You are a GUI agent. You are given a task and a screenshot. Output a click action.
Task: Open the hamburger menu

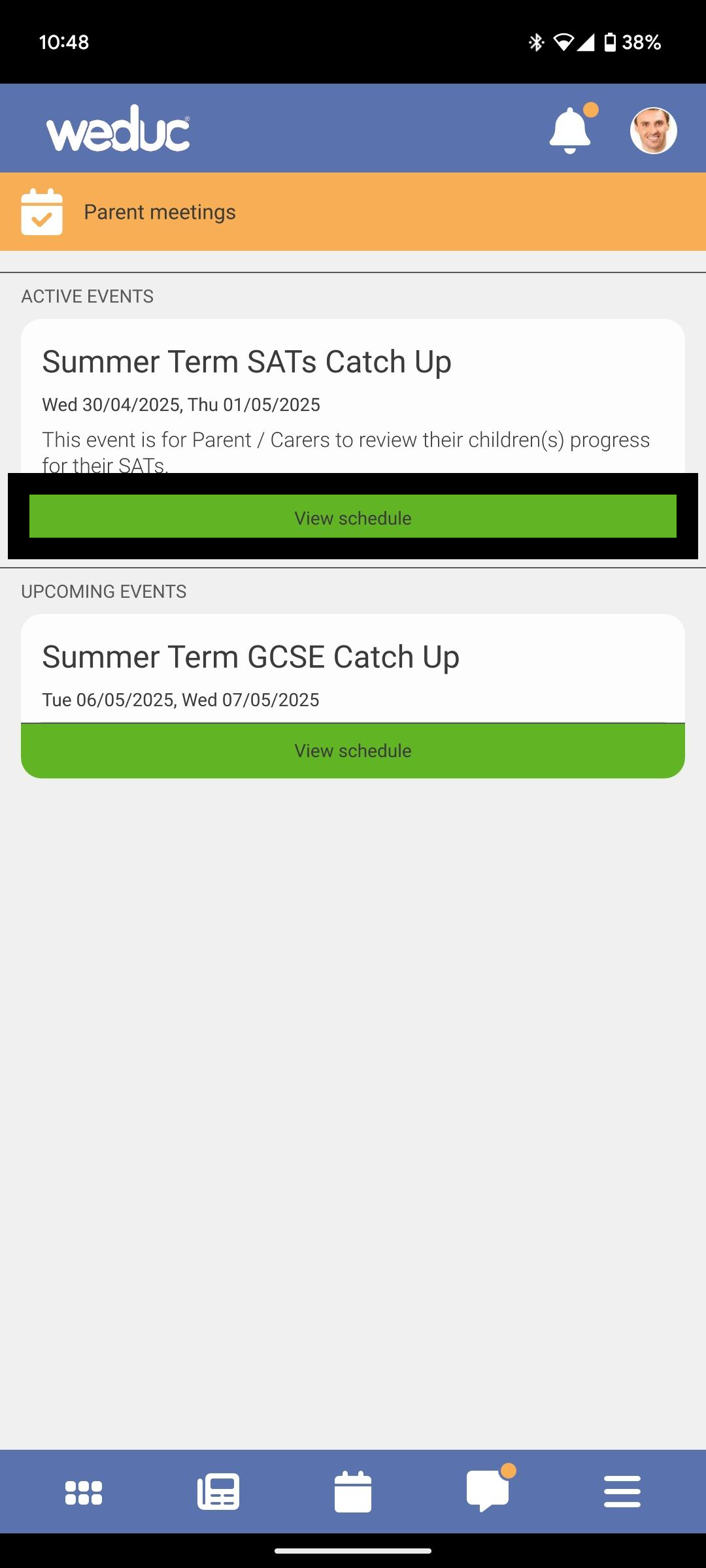pos(622,1492)
